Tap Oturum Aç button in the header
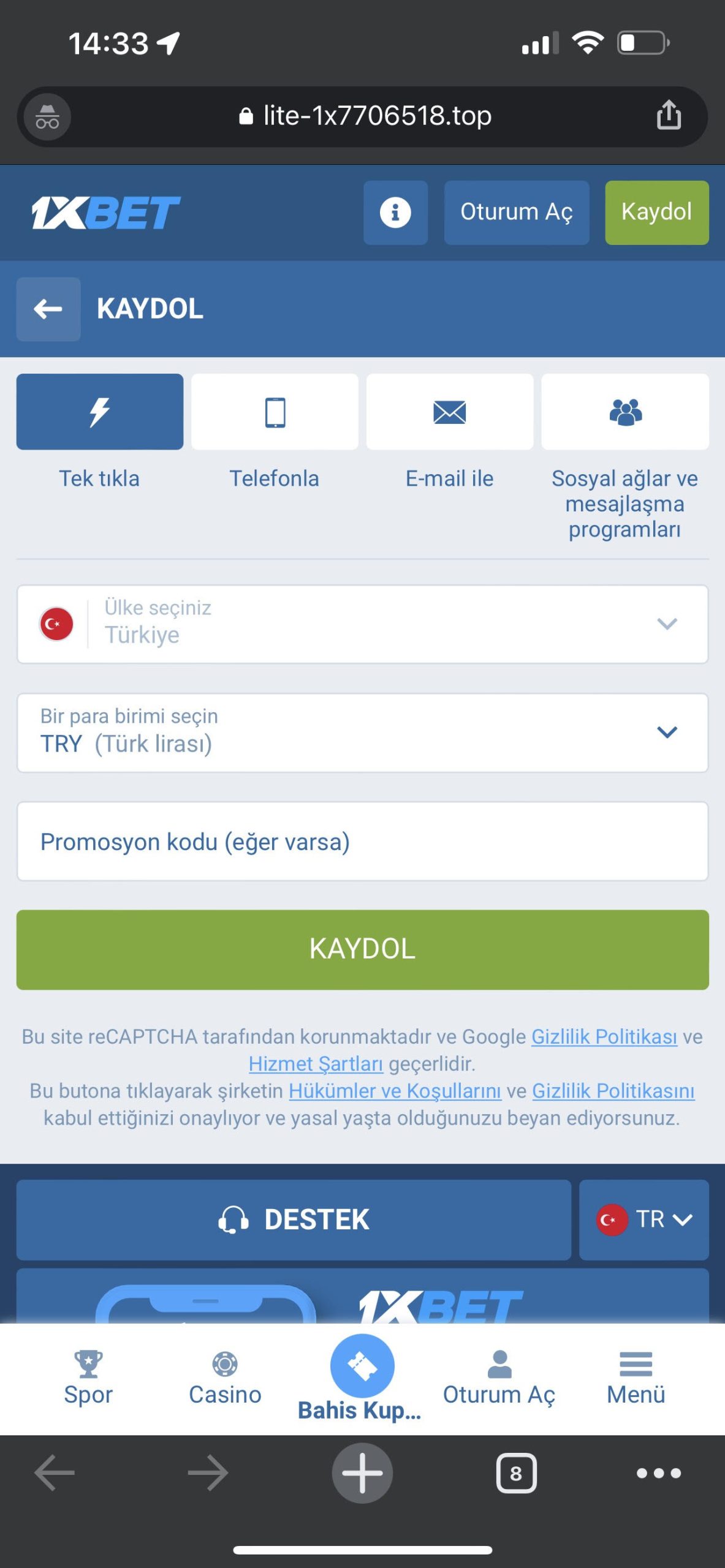The width and height of the screenshot is (725, 1568). pyautogui.click(x=516, y=213)
